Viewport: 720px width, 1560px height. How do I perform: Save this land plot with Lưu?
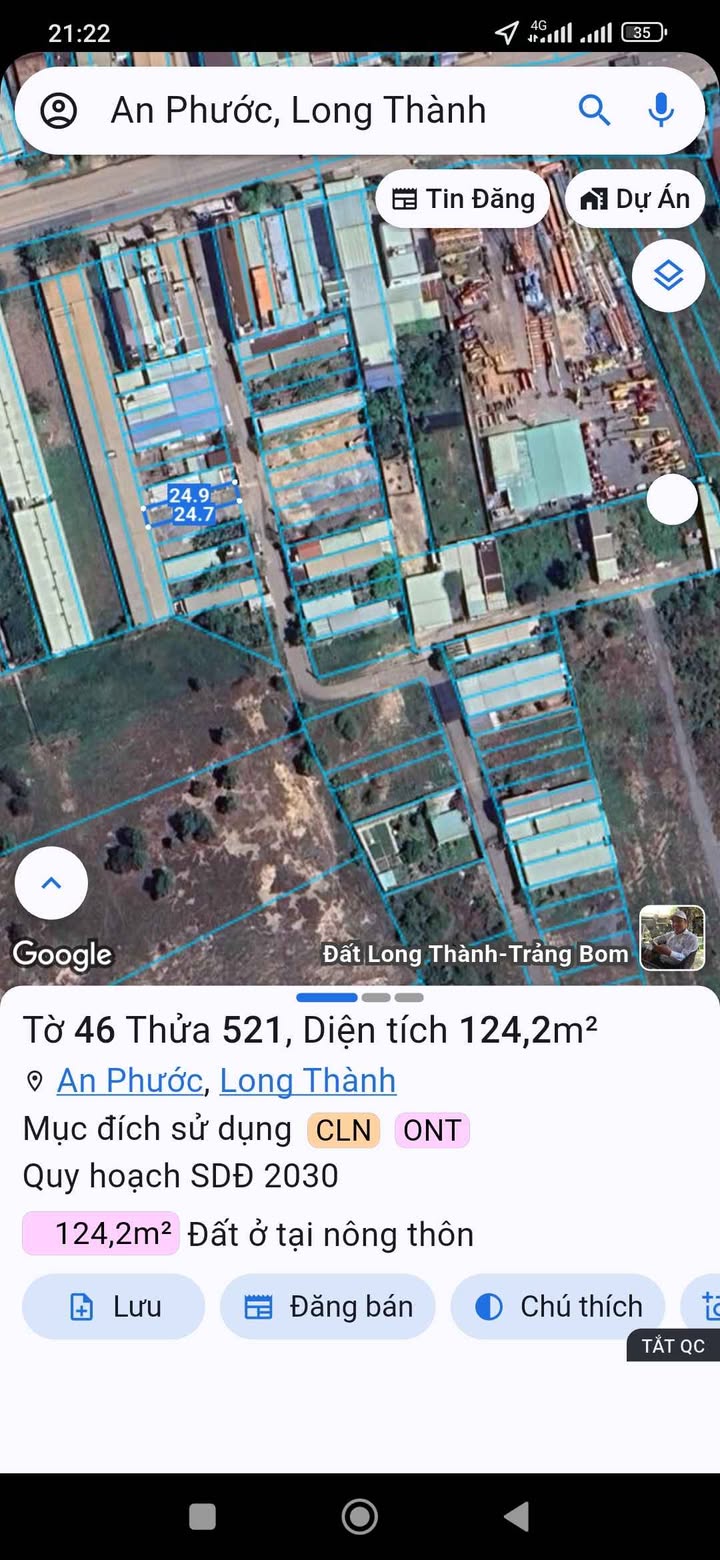[114, 1306]
